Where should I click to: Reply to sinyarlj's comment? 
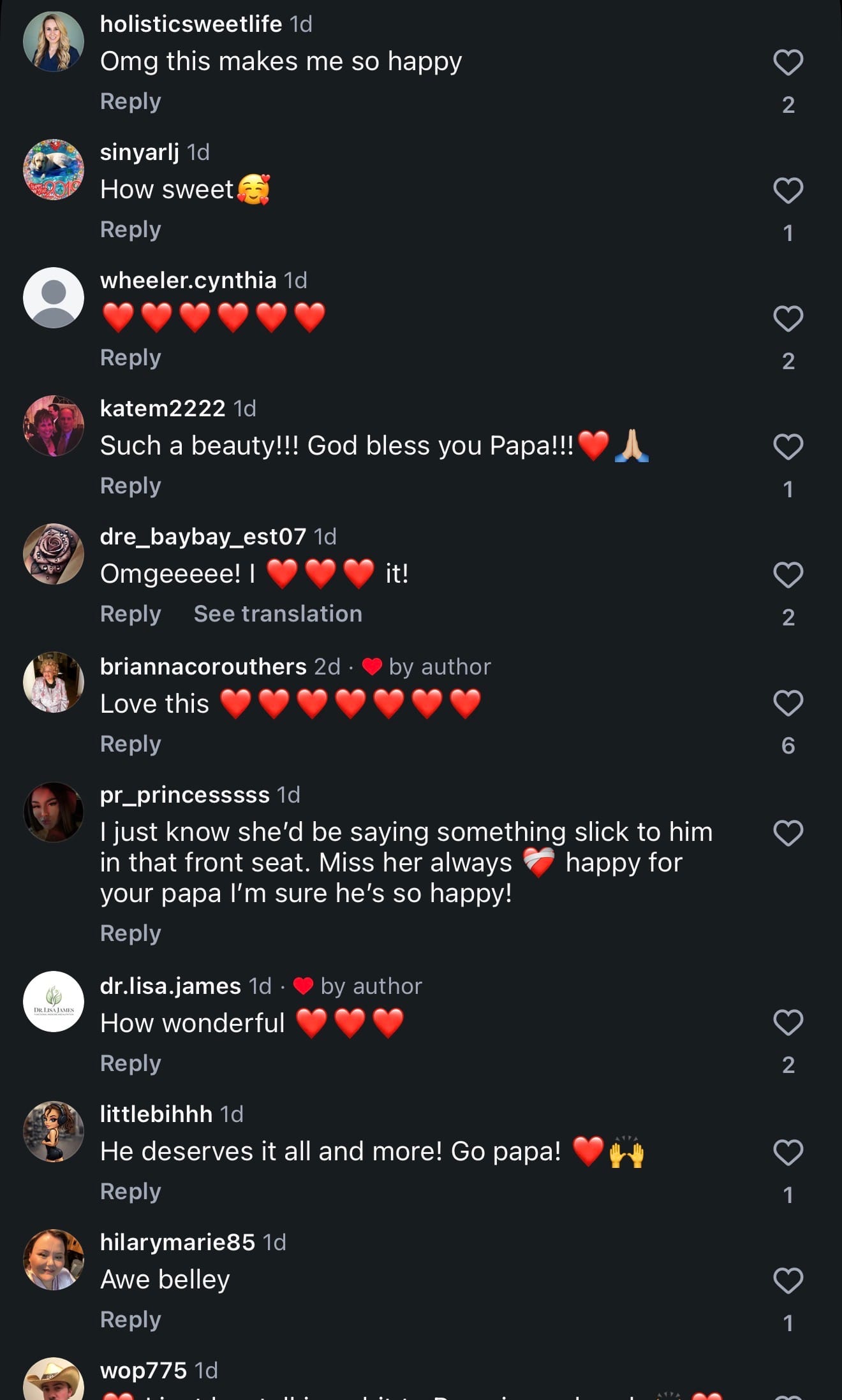coord(131,230)
